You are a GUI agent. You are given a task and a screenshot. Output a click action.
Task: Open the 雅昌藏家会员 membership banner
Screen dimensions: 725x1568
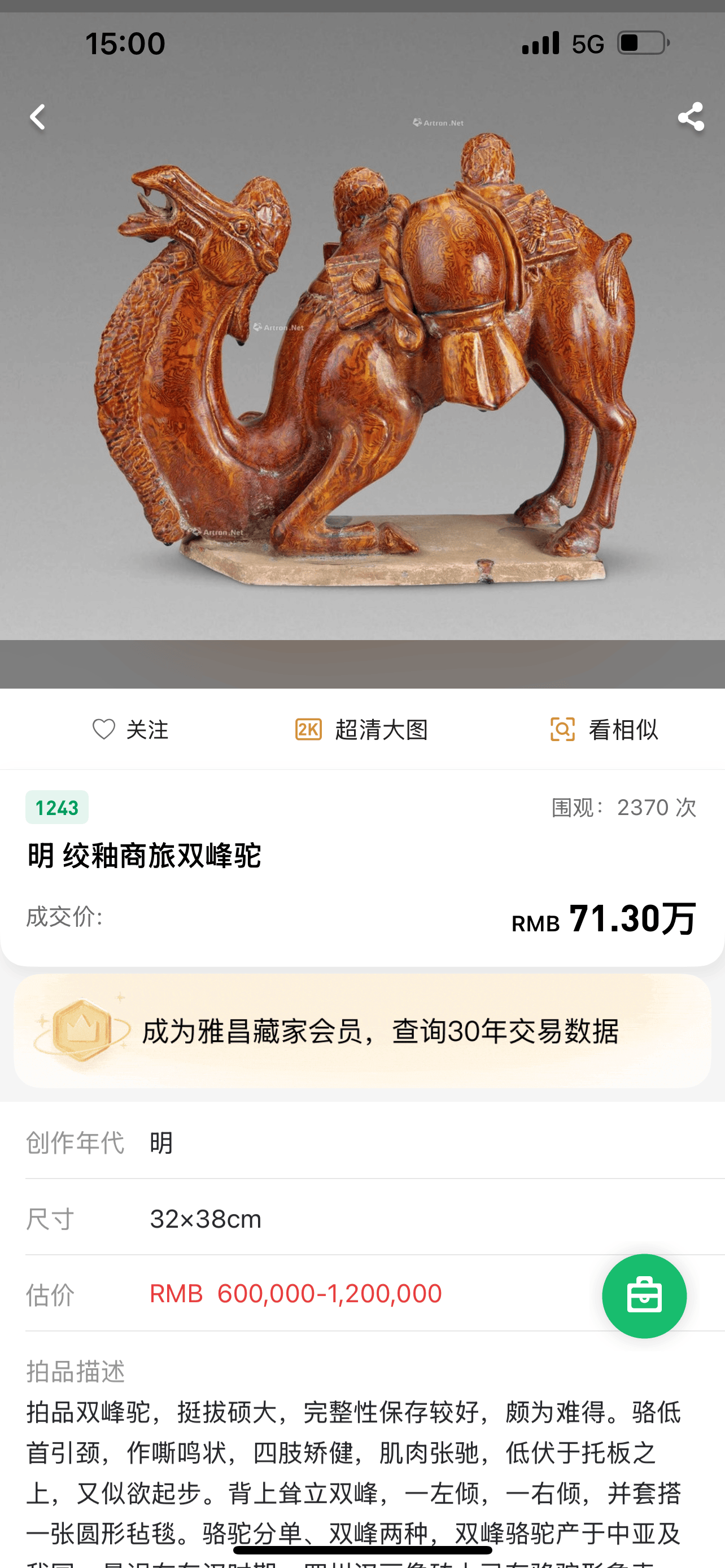pos(362,1031)
